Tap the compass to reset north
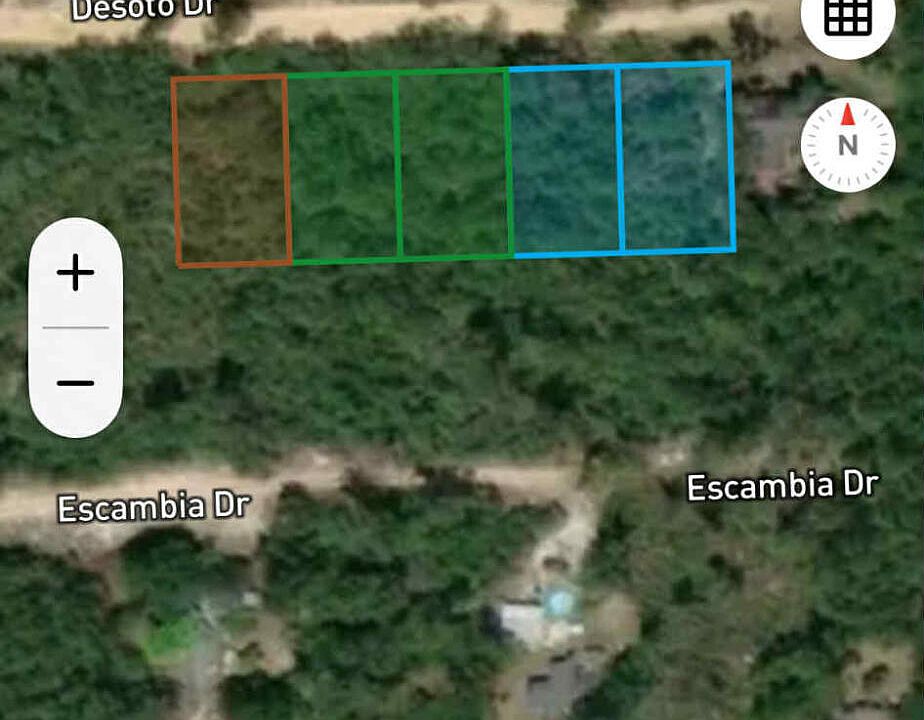Image resolution: width=924 pixels, height=720 pixels. [x=848, y=144]
